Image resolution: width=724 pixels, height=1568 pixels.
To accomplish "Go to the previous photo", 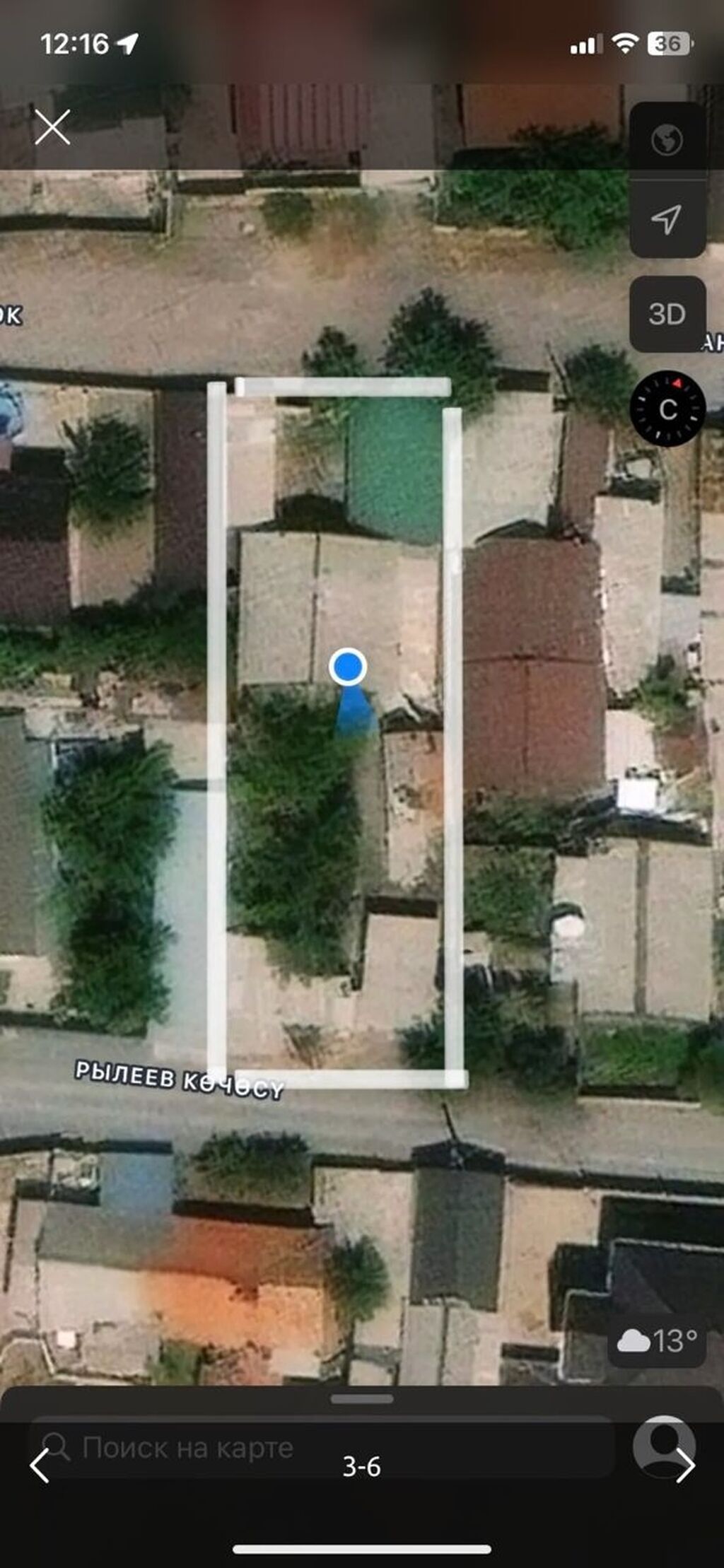I will pos(40,1465).
